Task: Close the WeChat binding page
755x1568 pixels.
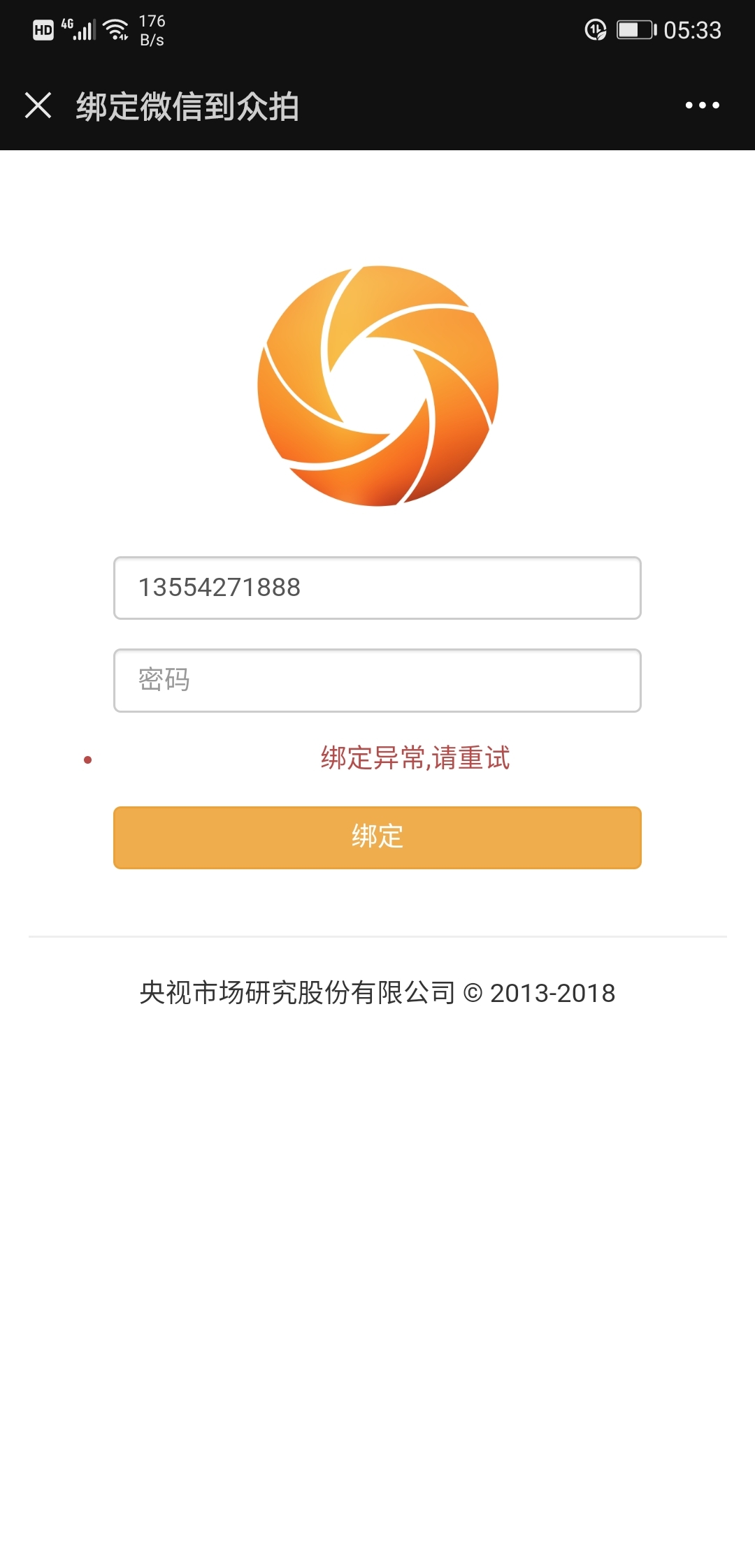Action: (38, 106)
